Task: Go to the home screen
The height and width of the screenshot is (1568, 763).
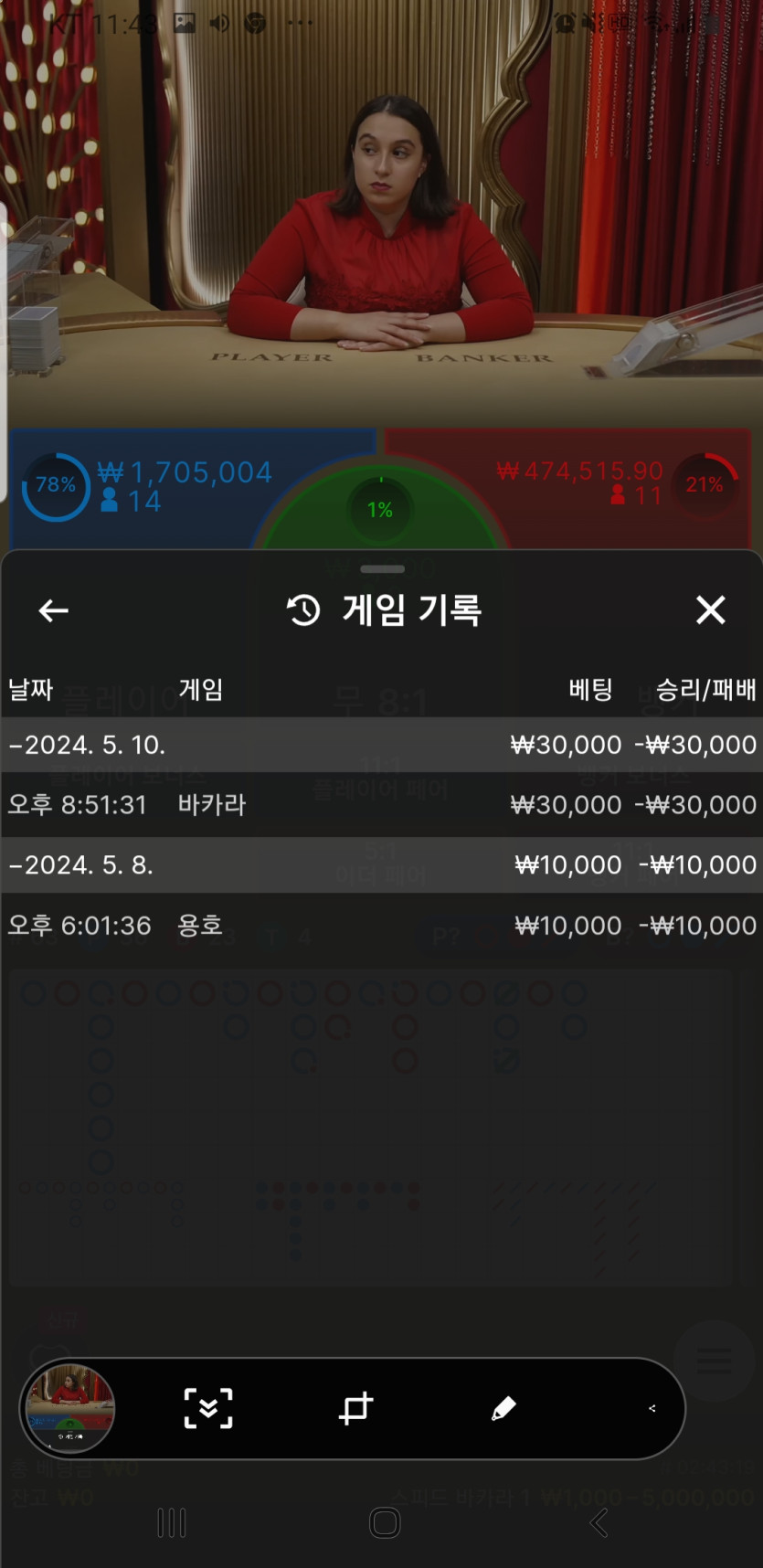Action: (385, 1522)
